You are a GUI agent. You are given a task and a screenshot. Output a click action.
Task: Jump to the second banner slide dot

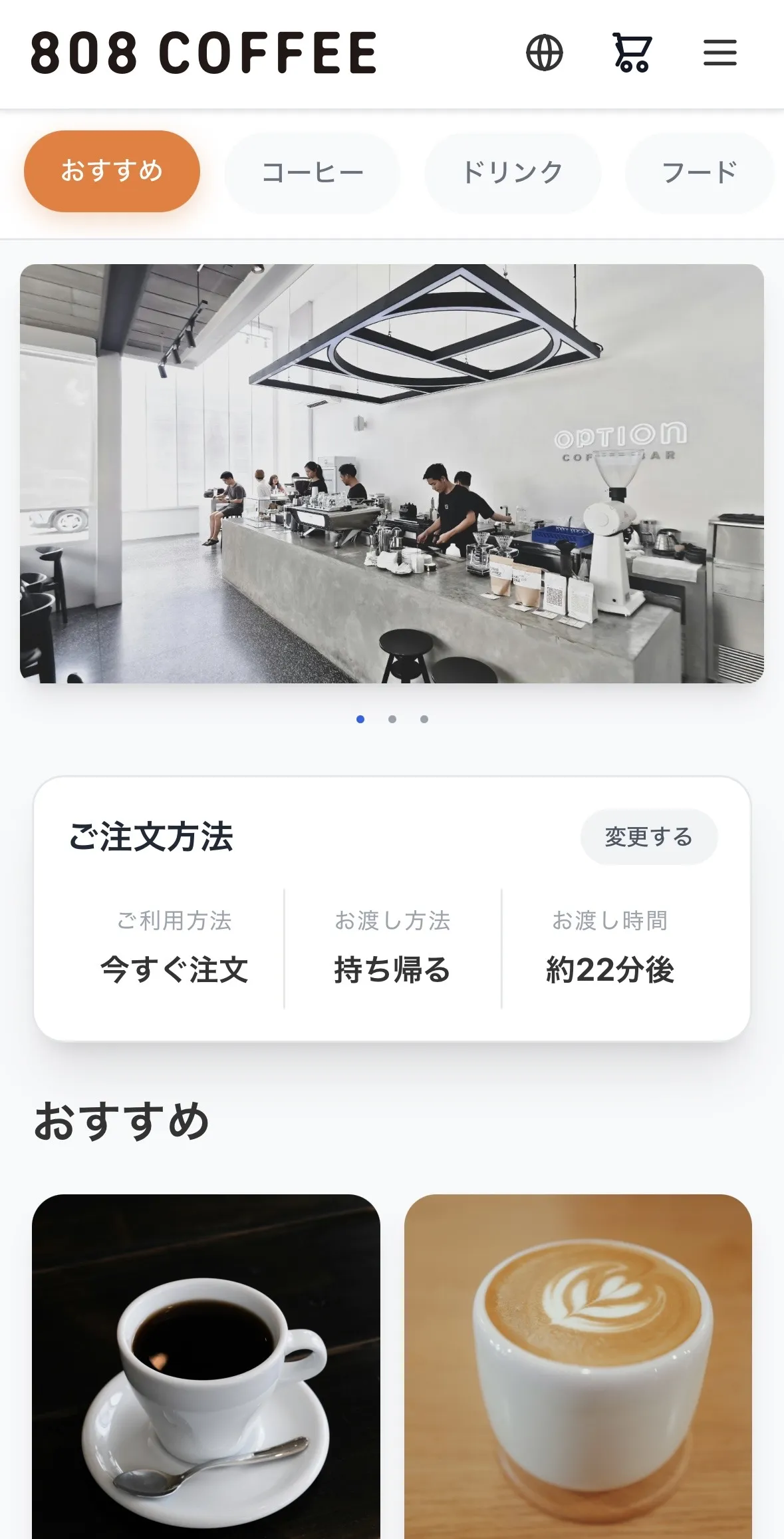pos(392,719)
